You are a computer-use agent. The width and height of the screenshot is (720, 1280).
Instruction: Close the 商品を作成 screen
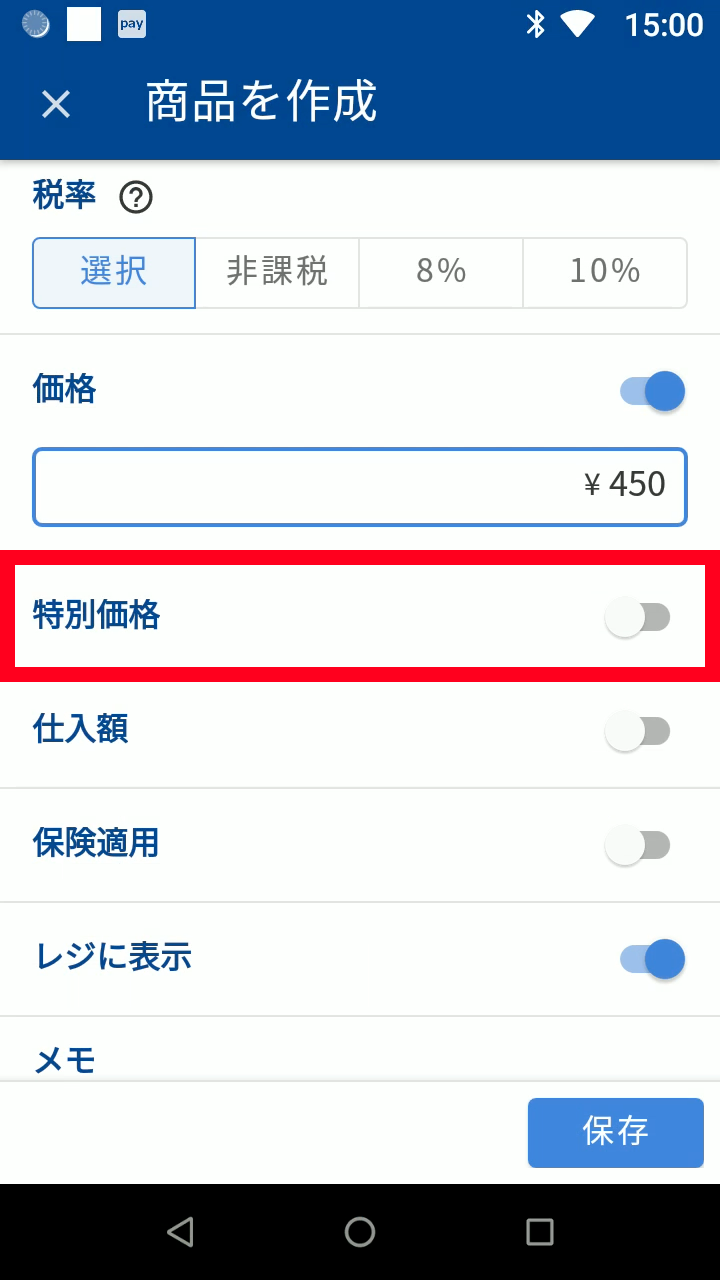(x=56, y=104)
